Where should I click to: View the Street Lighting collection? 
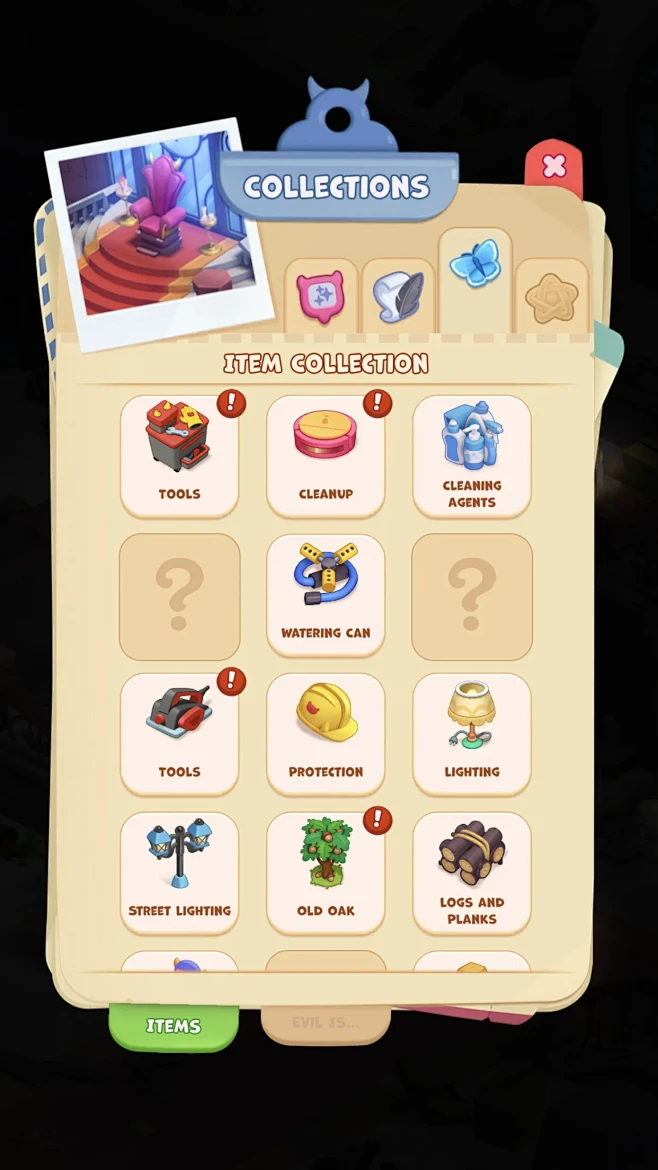(179, 872)
